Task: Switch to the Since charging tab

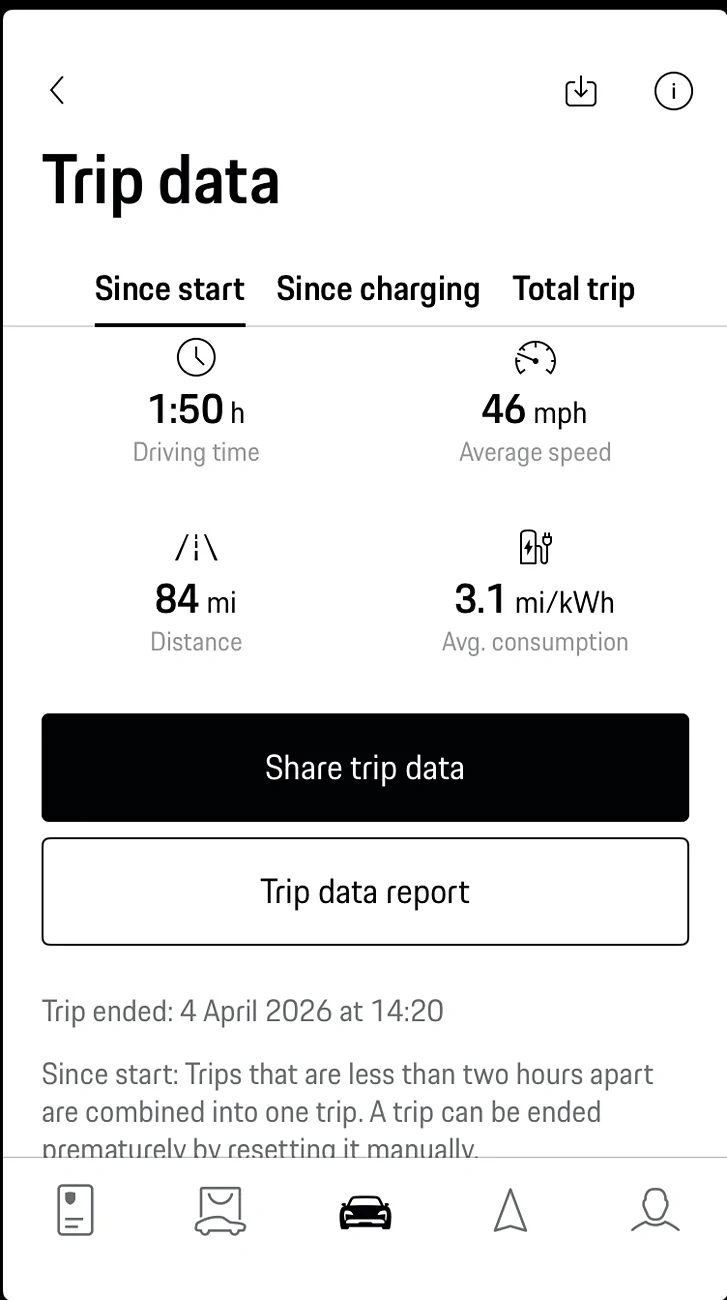Action: (x=378, y=289)
